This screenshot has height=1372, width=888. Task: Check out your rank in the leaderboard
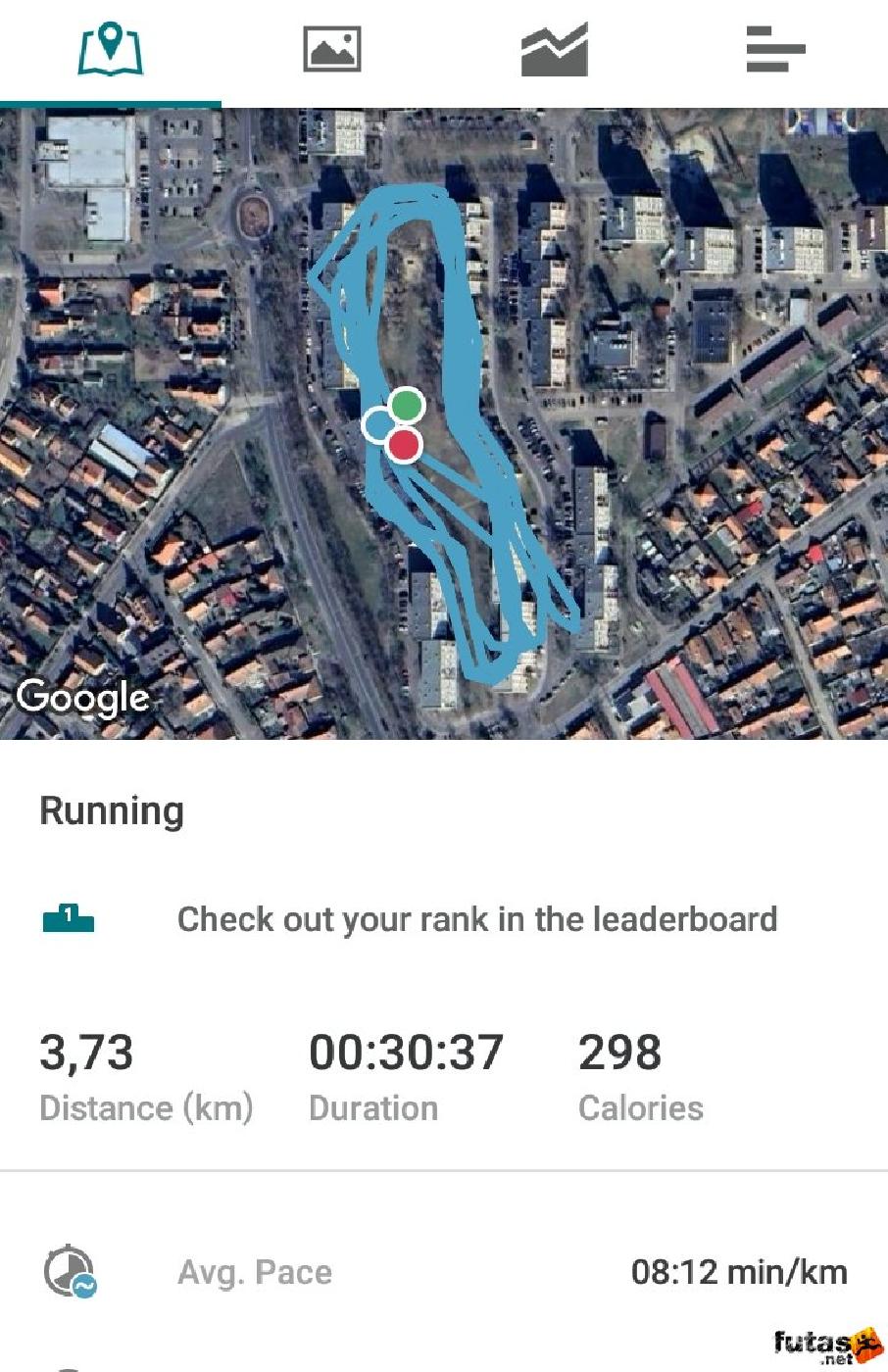click(476, 919)
